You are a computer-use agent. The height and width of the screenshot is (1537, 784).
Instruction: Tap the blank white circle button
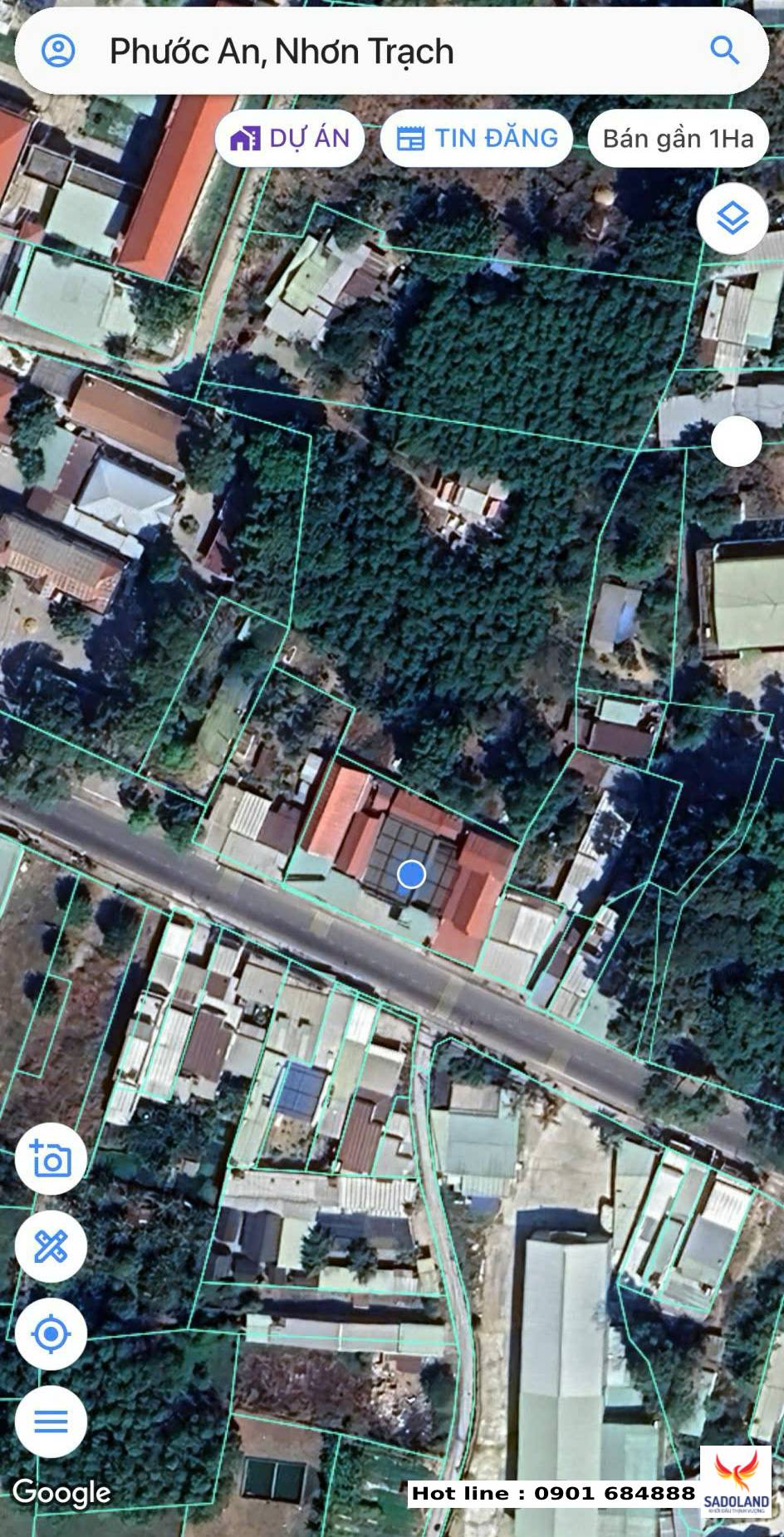click(737, 441)
